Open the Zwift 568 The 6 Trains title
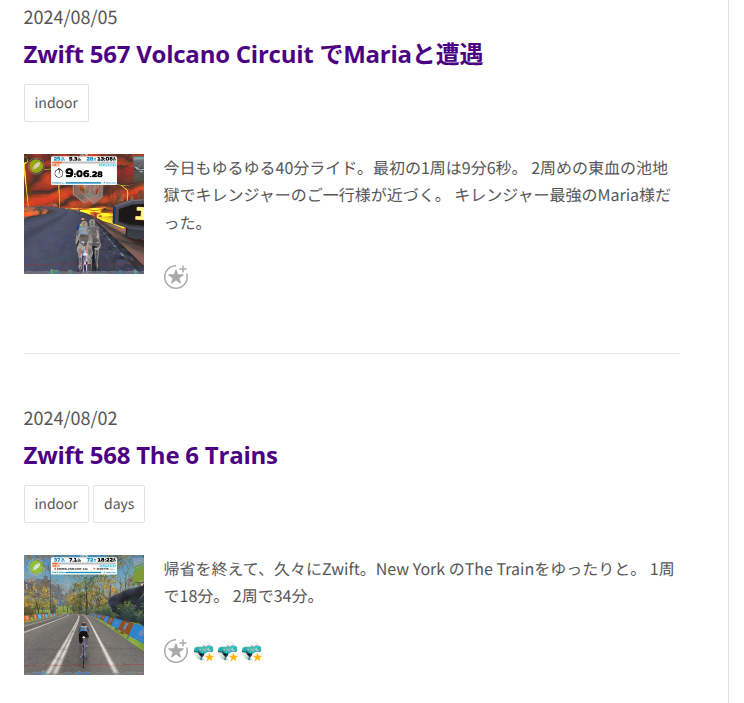Viewport: 744px width, 703px height. point(150,455)
